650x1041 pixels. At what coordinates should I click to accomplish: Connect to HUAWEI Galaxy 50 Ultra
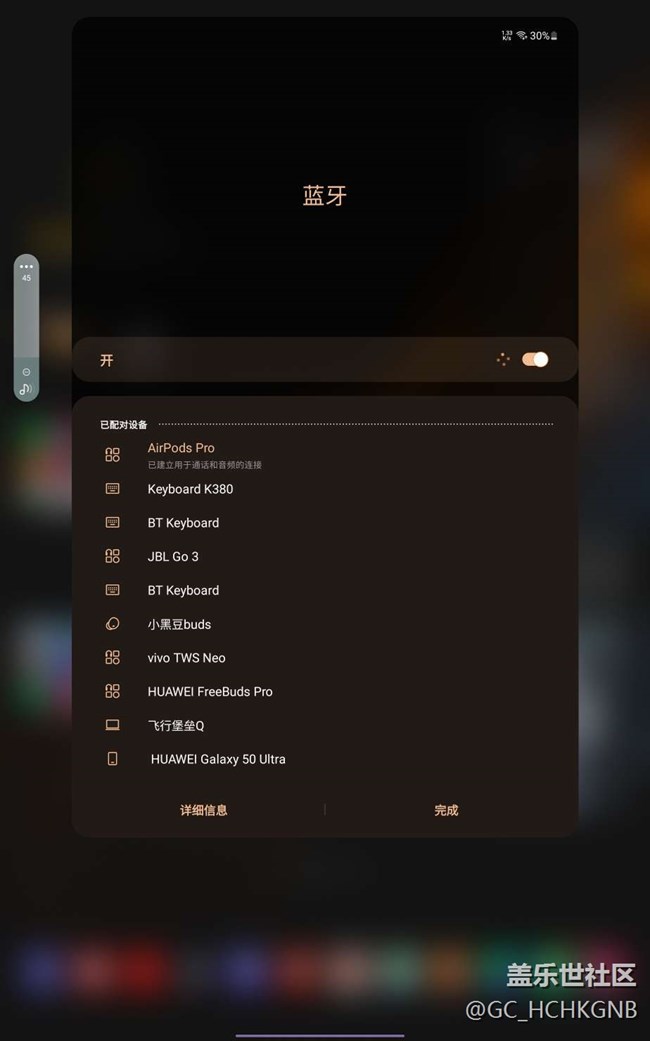tap(218, 759)
